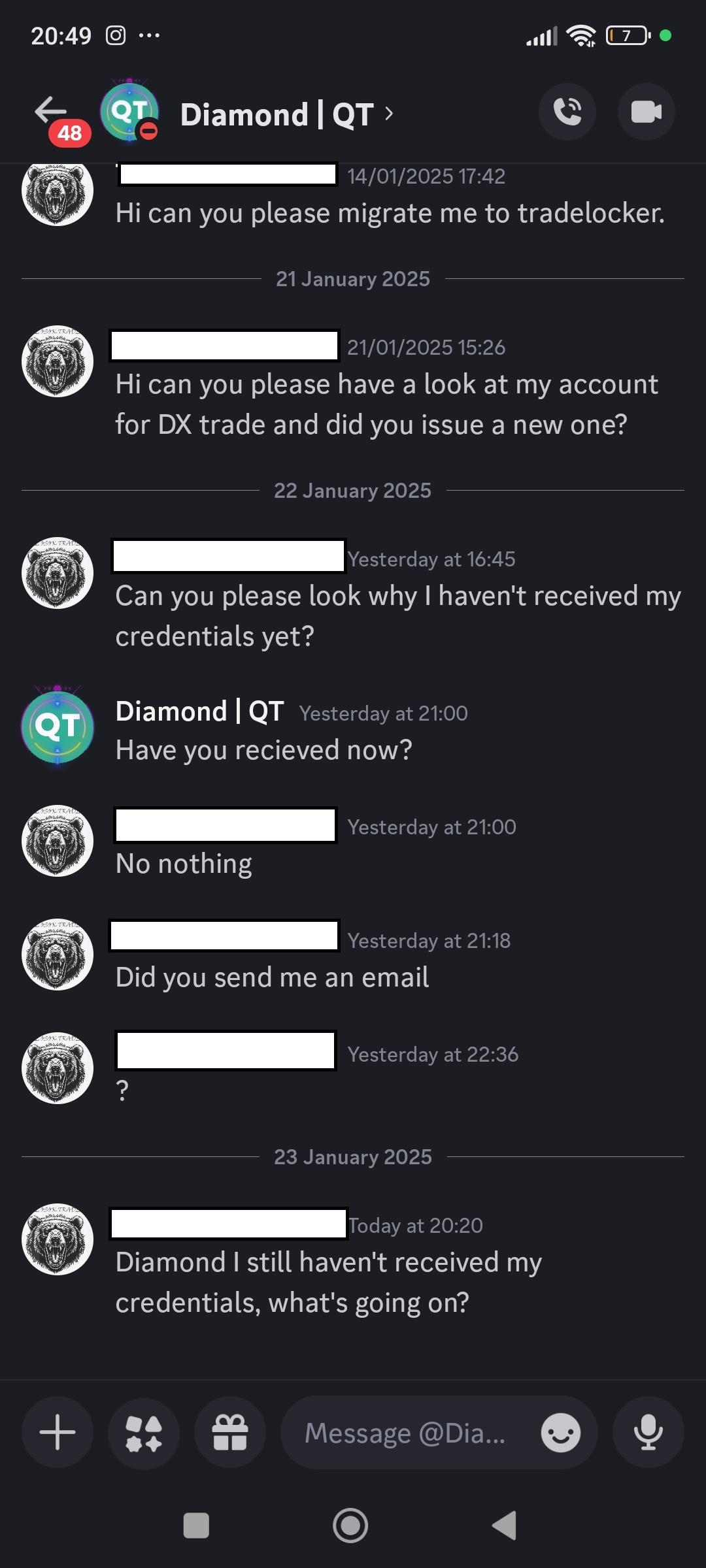The image size is (706, 1568).
Task: Tap the microphone voice message button
Action: click(648, 1433)
